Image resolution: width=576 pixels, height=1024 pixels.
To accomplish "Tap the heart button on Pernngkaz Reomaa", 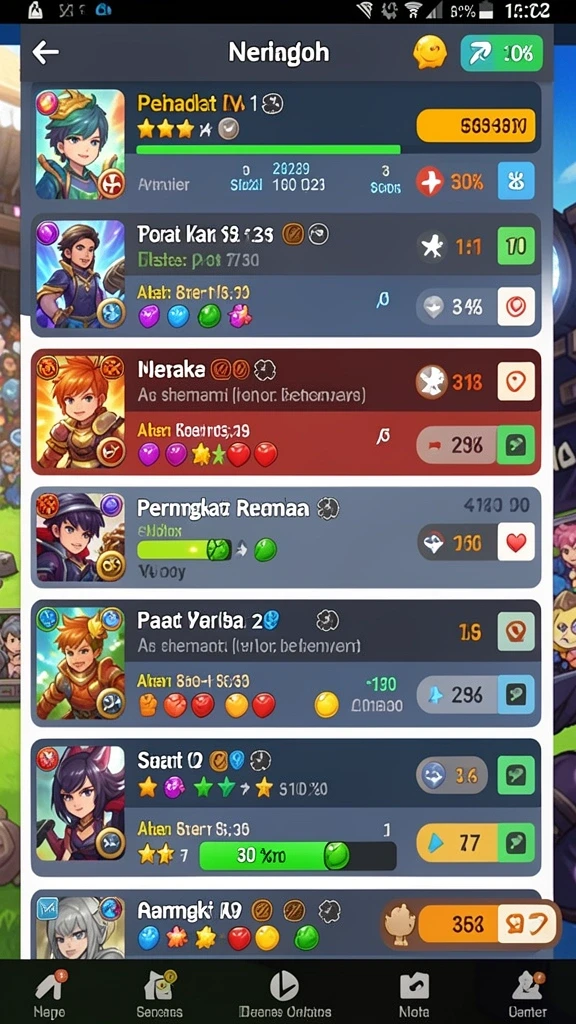I will coord(516,542).
